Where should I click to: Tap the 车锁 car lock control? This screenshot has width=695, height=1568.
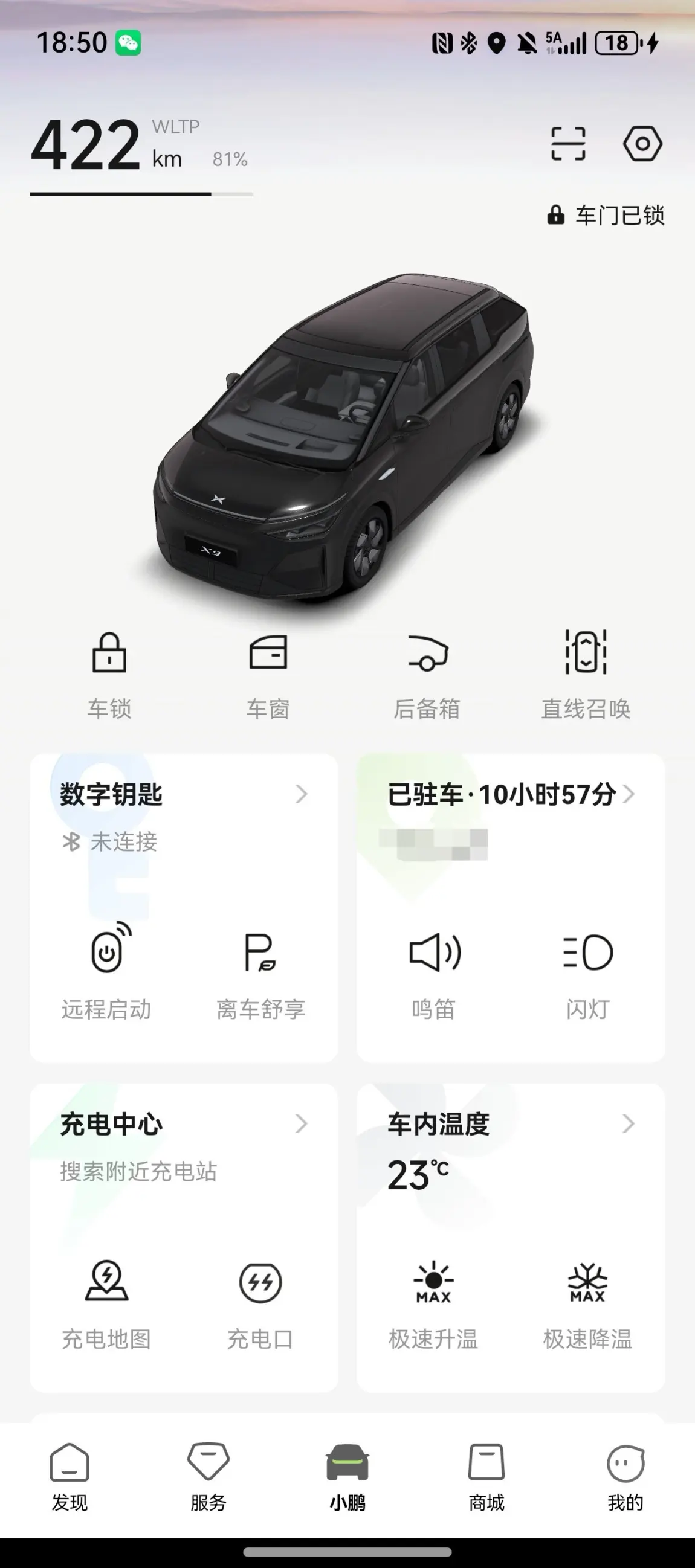click(x=109, y=675)
